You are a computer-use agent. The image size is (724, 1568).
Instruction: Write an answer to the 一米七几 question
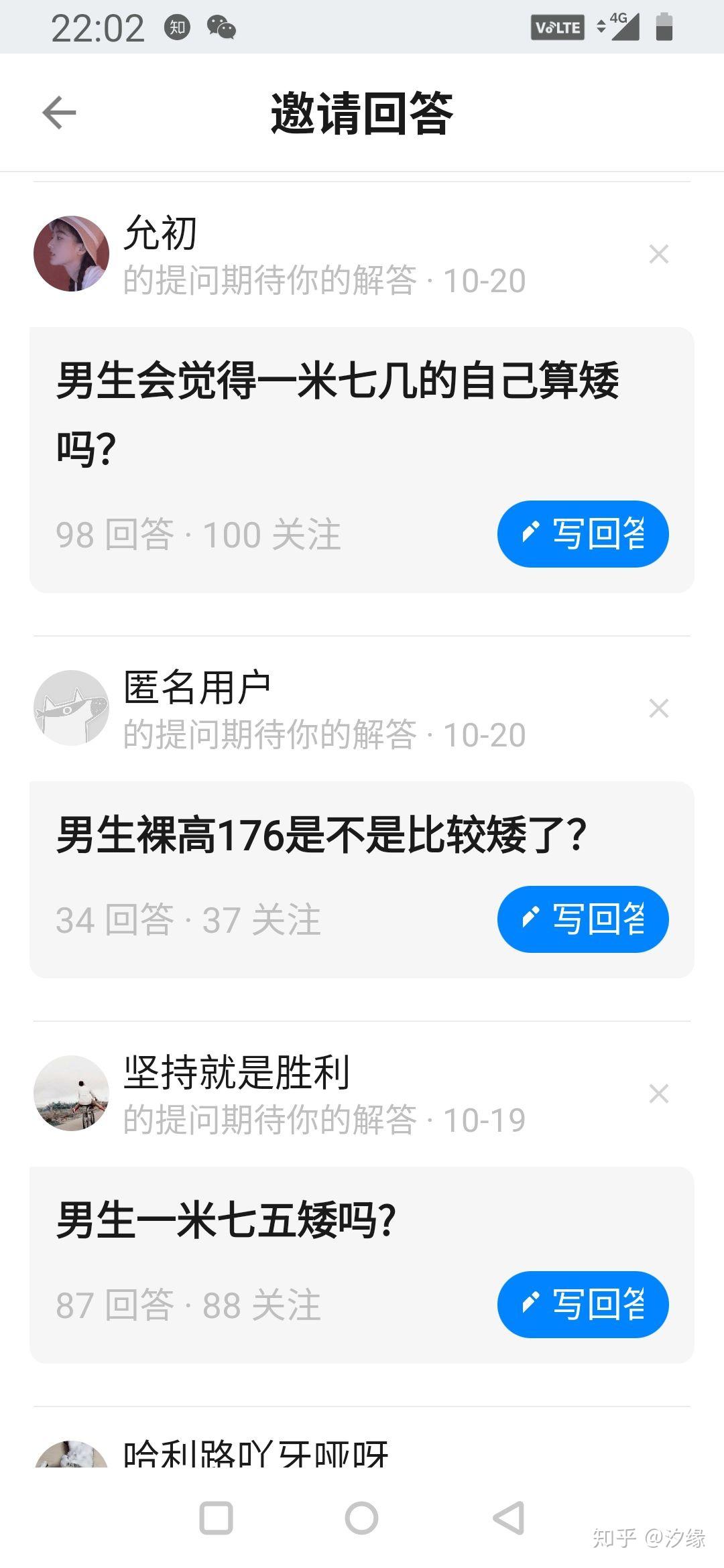coord(583,534)
